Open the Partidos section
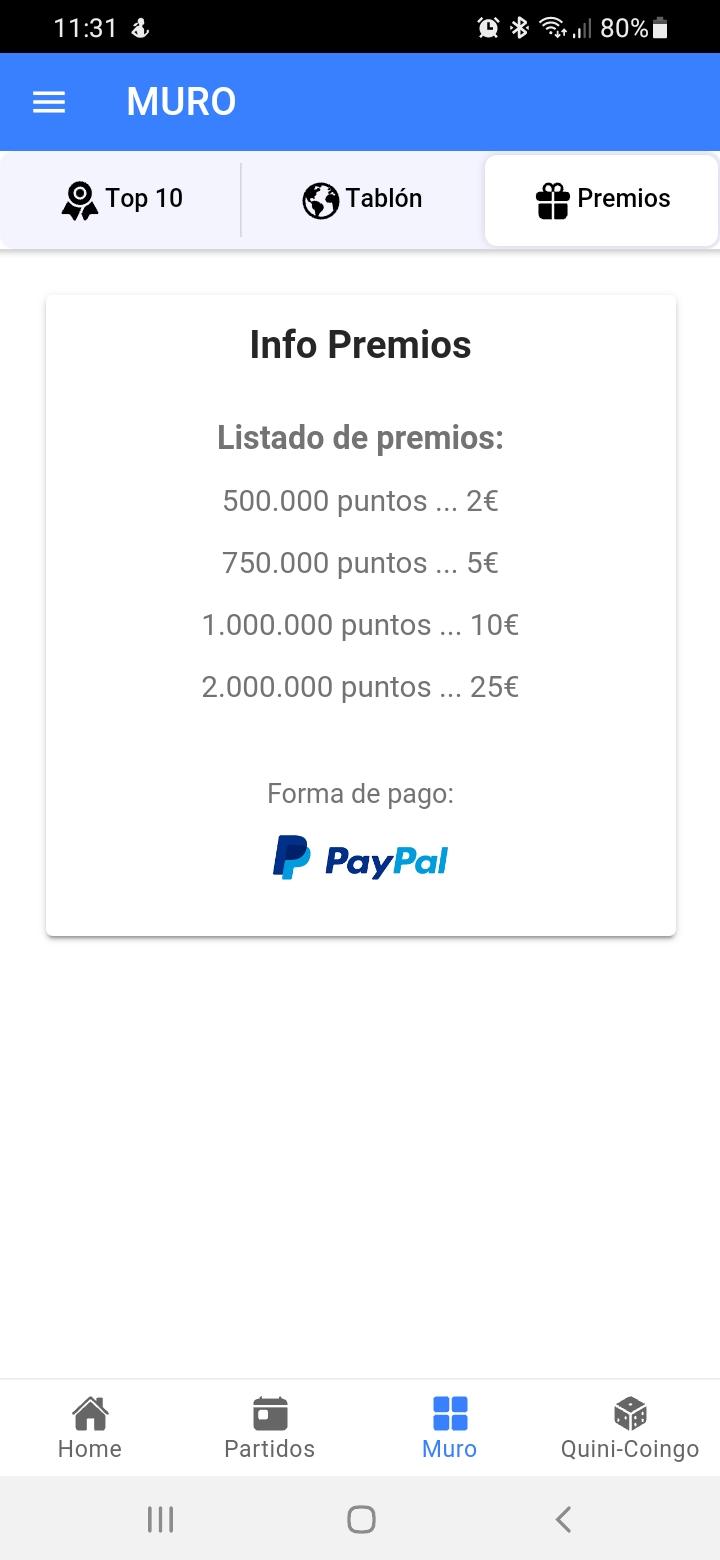This screenshot has height=1560, width=720. coord(270,1428)
